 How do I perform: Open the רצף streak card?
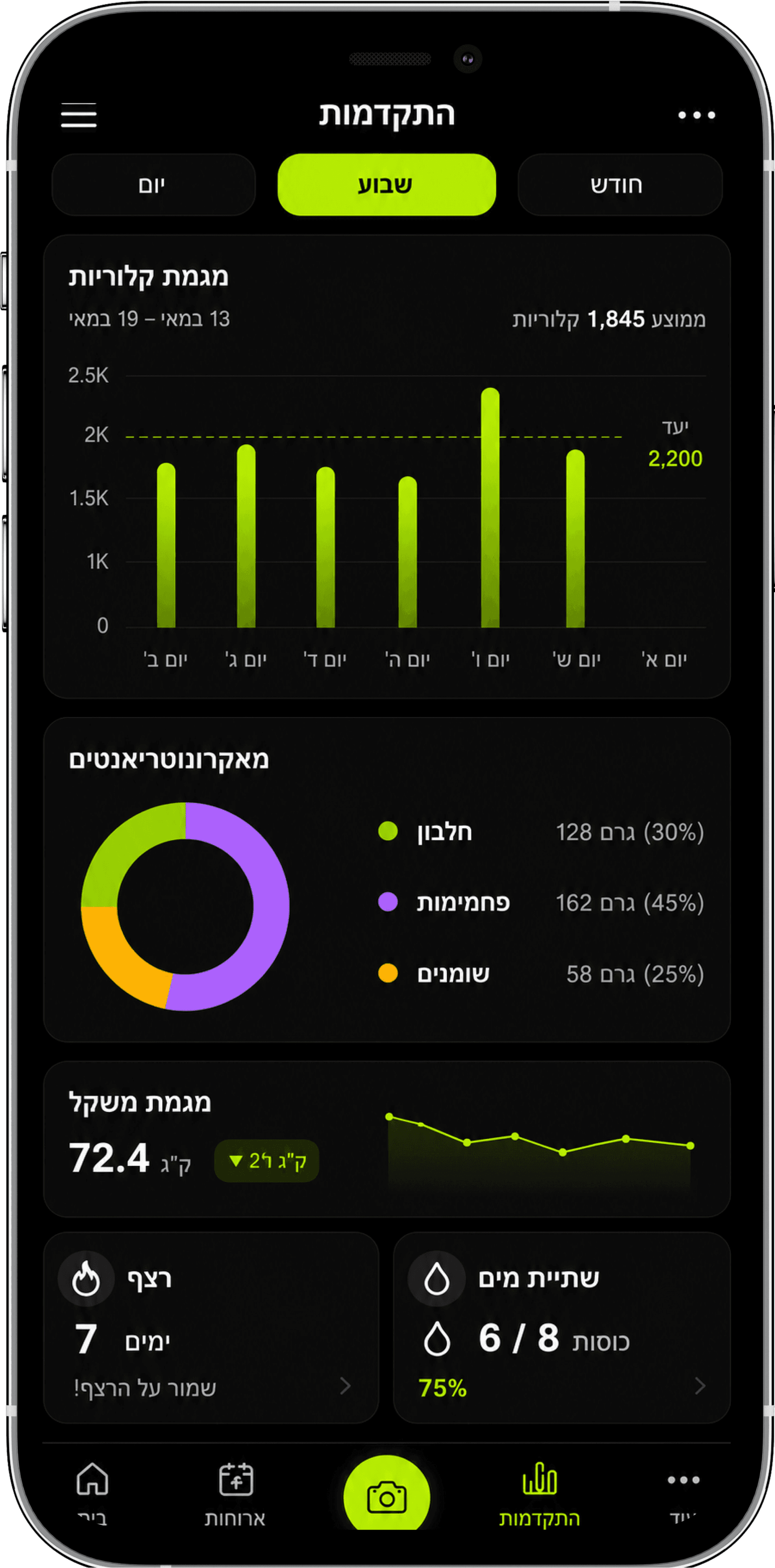pos(211,1327)
